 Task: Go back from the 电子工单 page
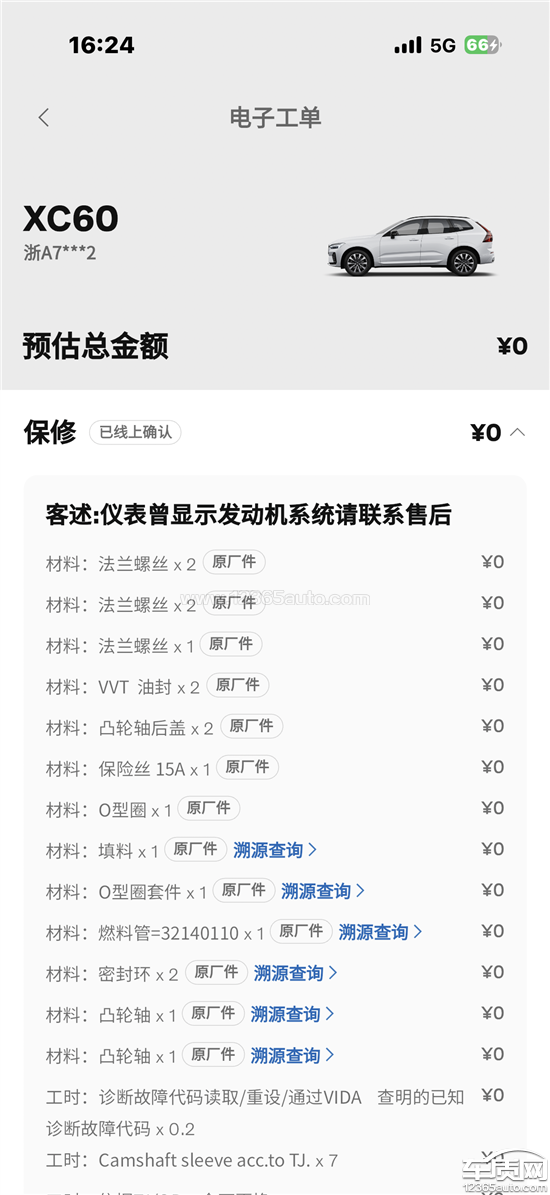(43, 117)
